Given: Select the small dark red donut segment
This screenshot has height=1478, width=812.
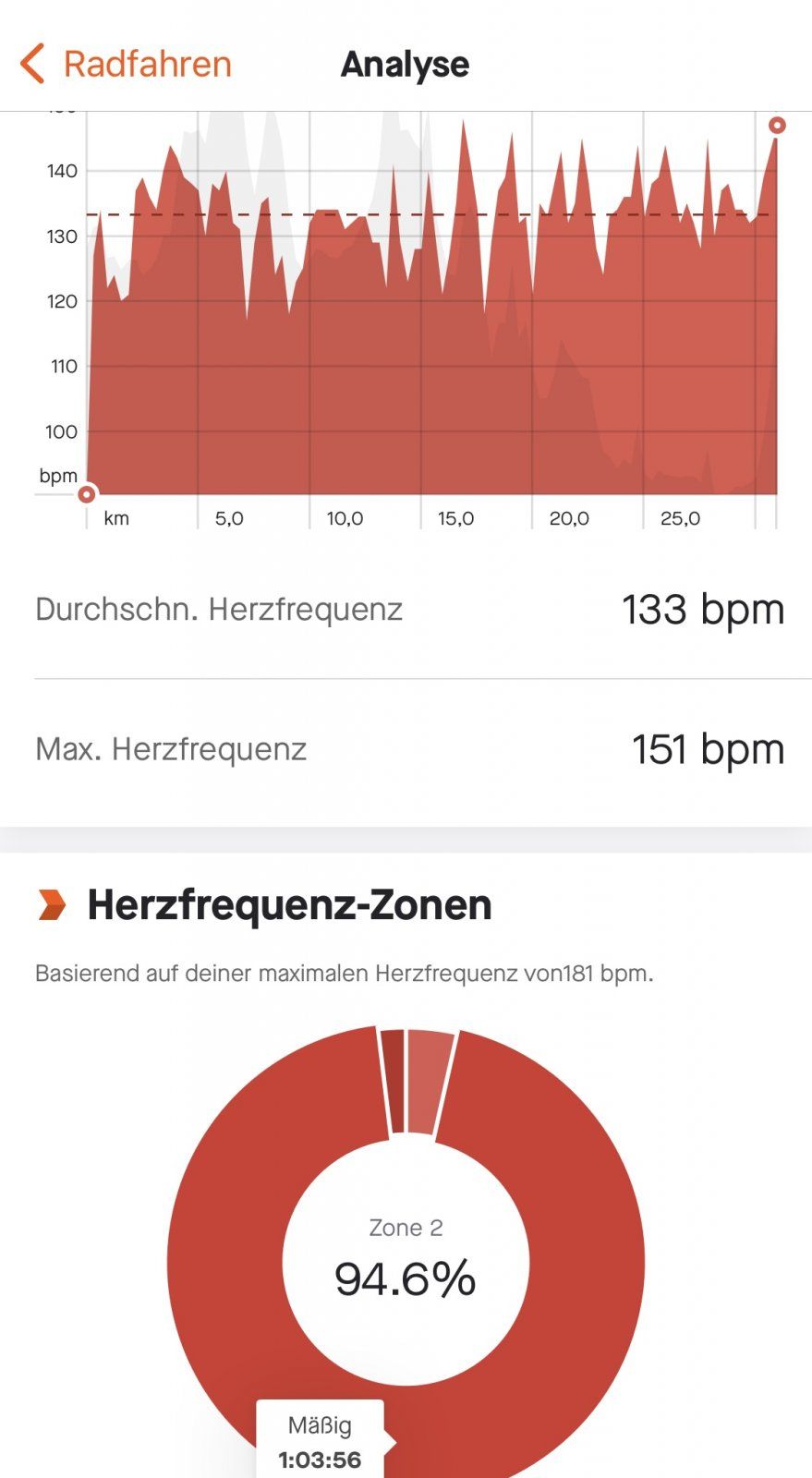Looking at the screenshot, I should tap(394, 1080).
